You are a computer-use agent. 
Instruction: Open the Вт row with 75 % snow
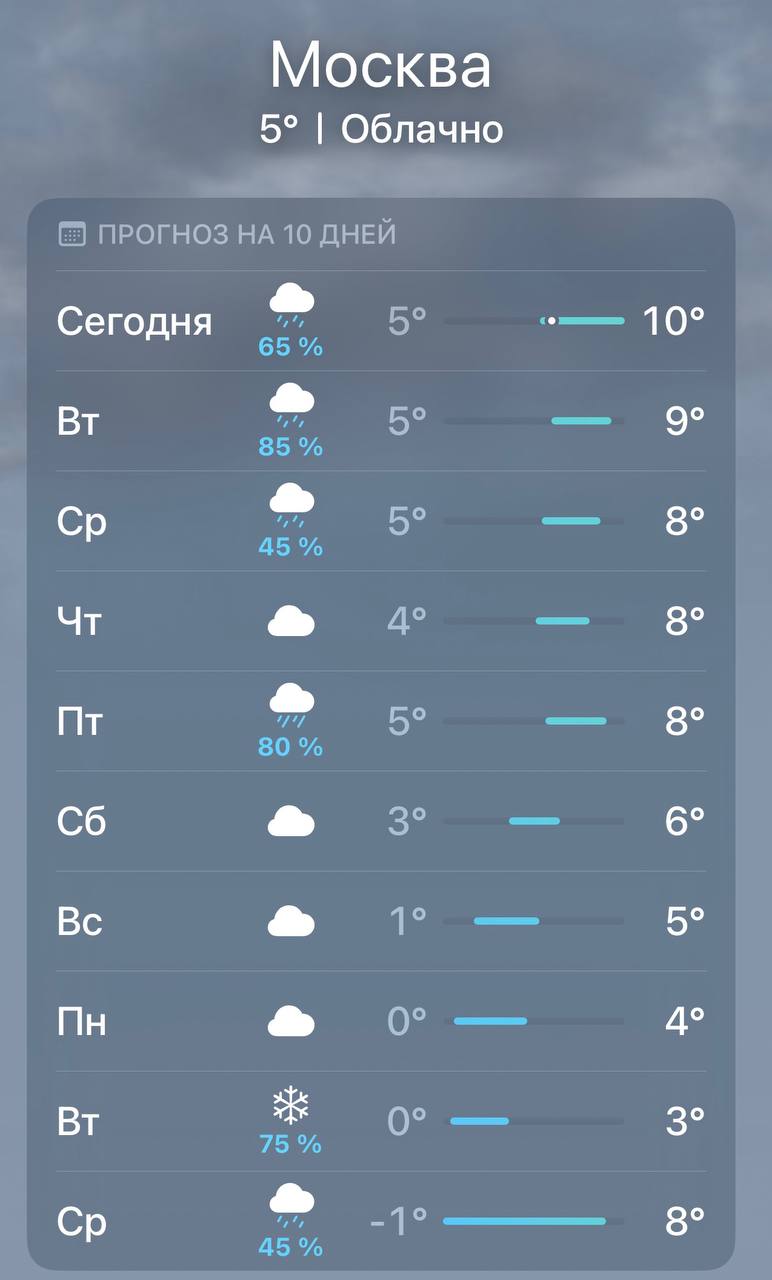pos(380,1121)
